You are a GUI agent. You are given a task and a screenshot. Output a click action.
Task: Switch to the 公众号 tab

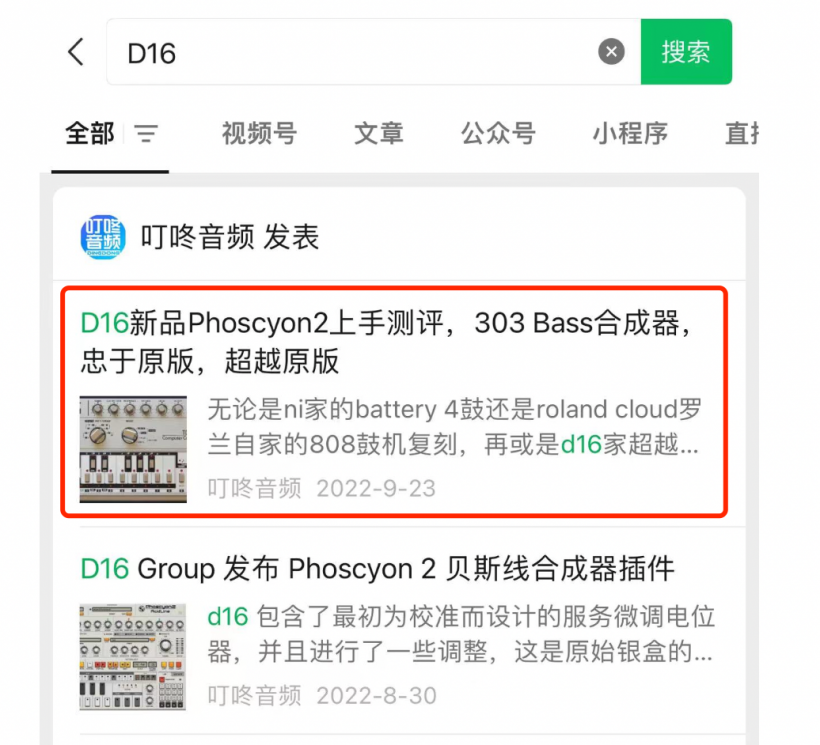[x=498, y=133]
